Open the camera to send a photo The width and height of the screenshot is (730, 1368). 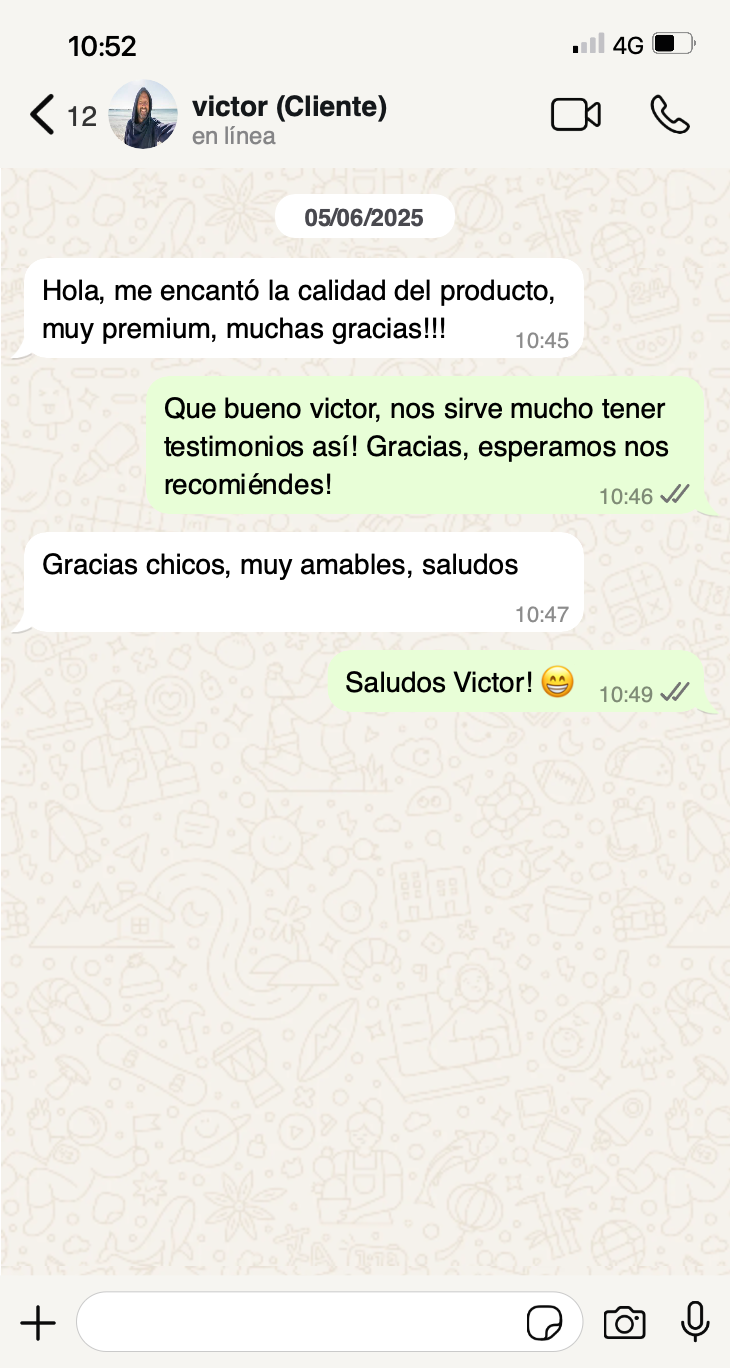click(625, 1323)
